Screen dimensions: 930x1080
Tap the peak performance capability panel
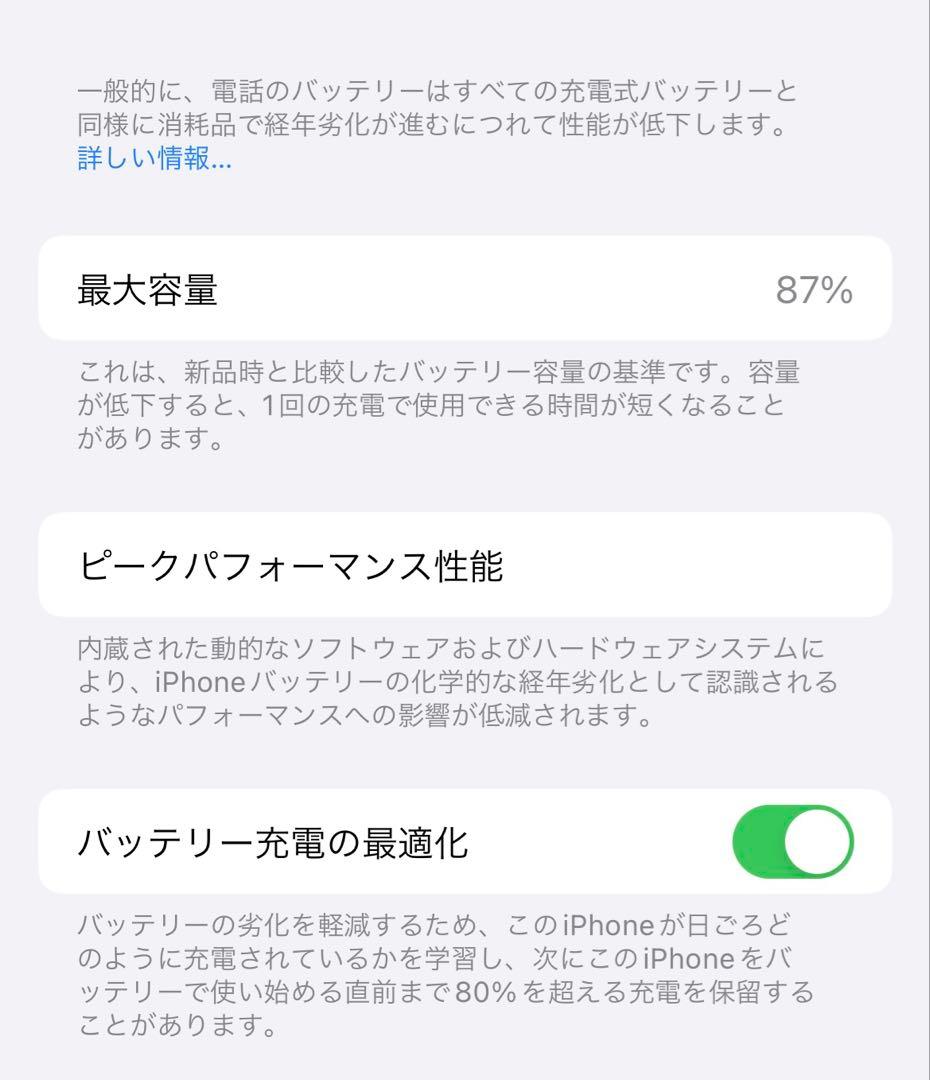465,565
